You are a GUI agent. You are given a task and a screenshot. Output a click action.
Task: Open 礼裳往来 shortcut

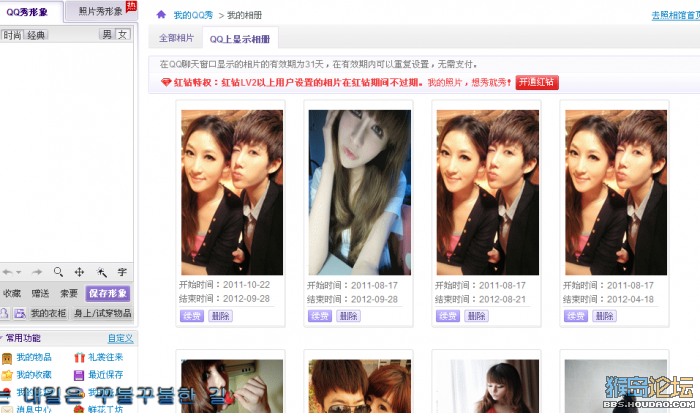pyautogui.click(x=104, y=357)
